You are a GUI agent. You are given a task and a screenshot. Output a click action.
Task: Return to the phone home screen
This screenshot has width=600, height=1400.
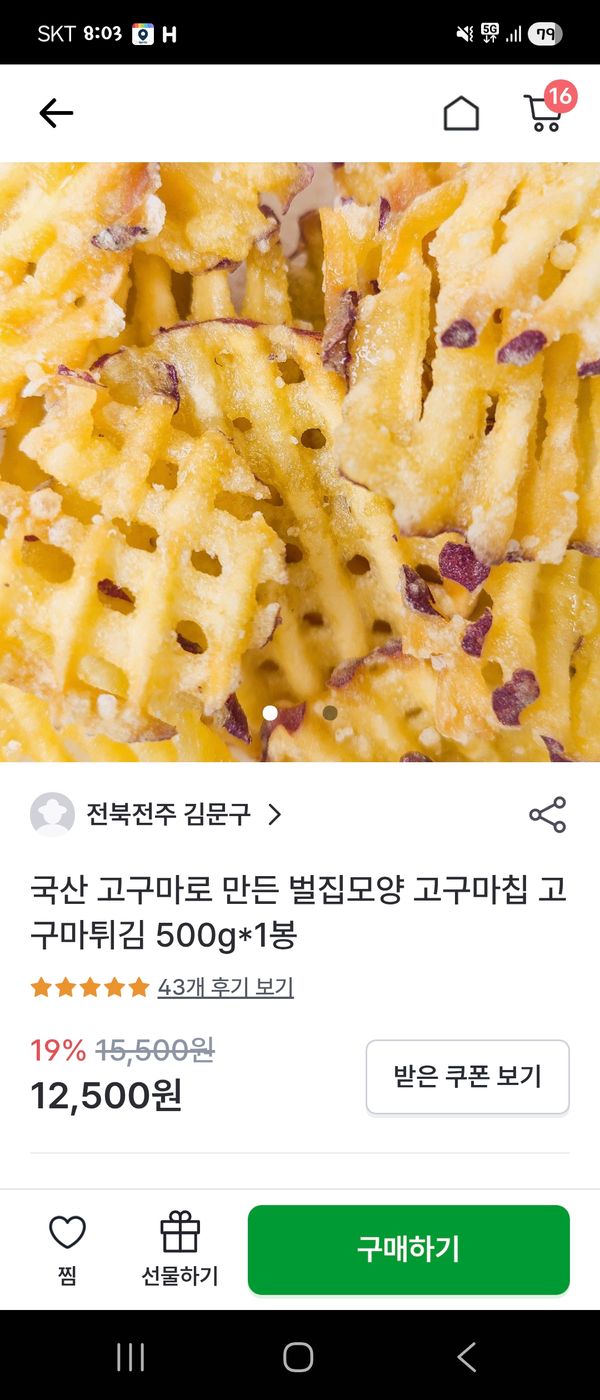coord(299,1357)
